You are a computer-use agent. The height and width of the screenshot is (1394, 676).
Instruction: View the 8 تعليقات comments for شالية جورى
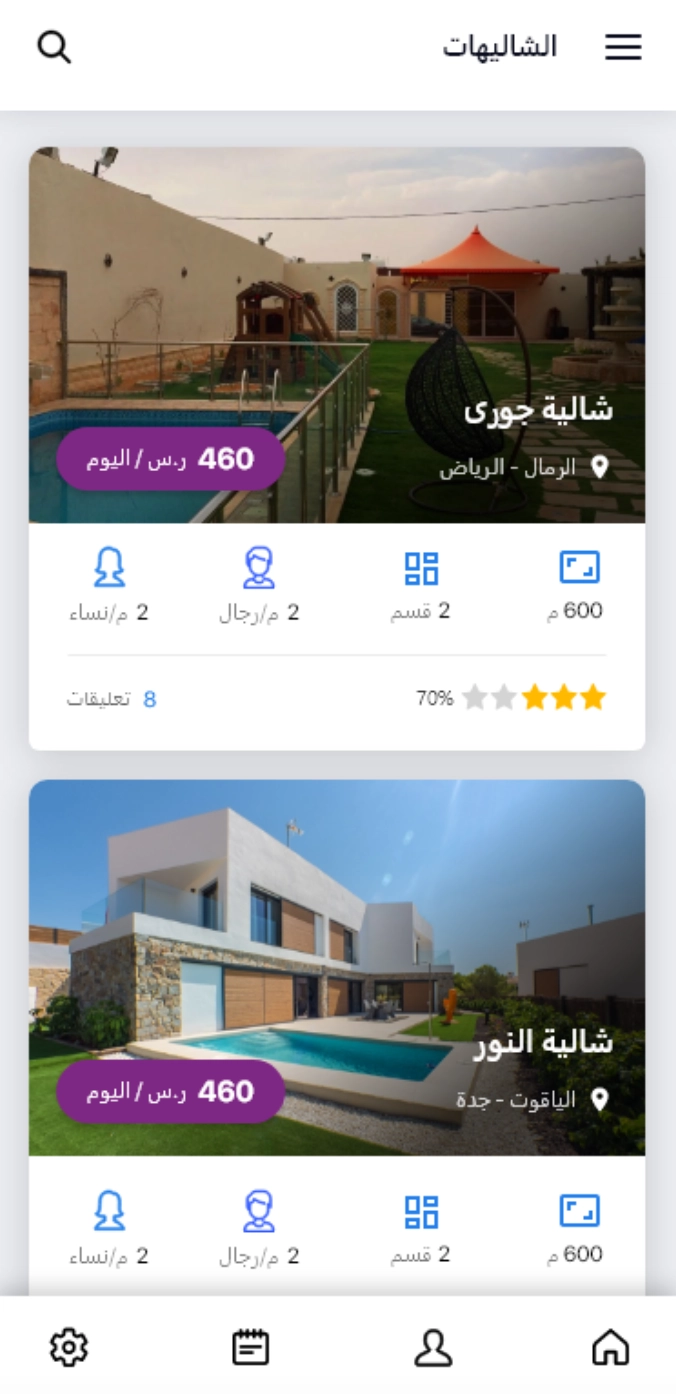click(112, 699)
